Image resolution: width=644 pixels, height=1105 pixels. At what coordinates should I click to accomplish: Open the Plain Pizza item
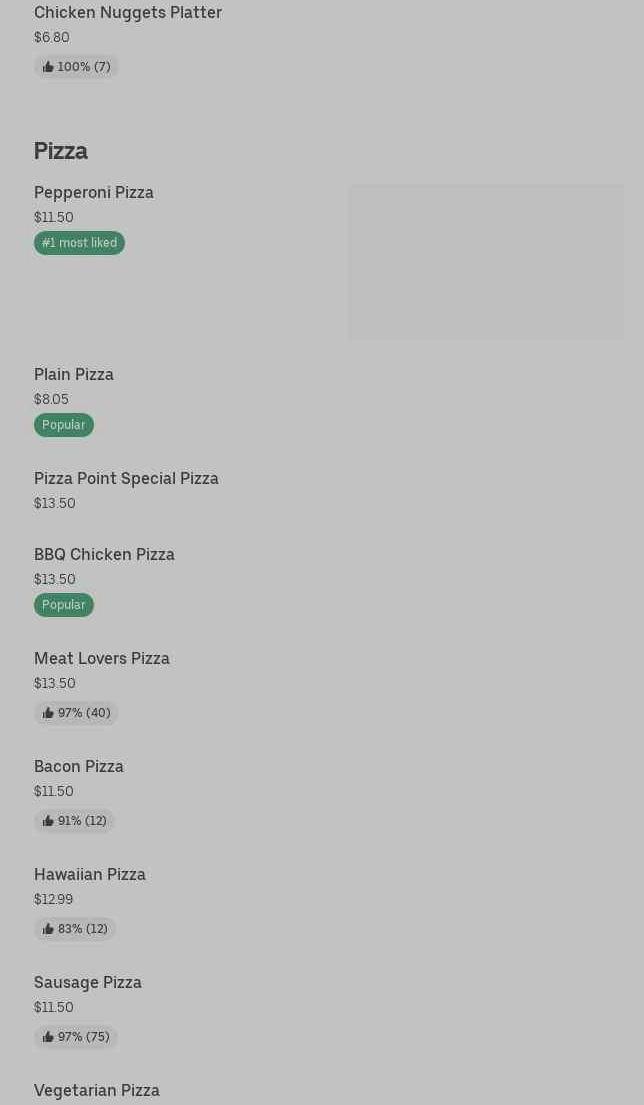point(74,374)
